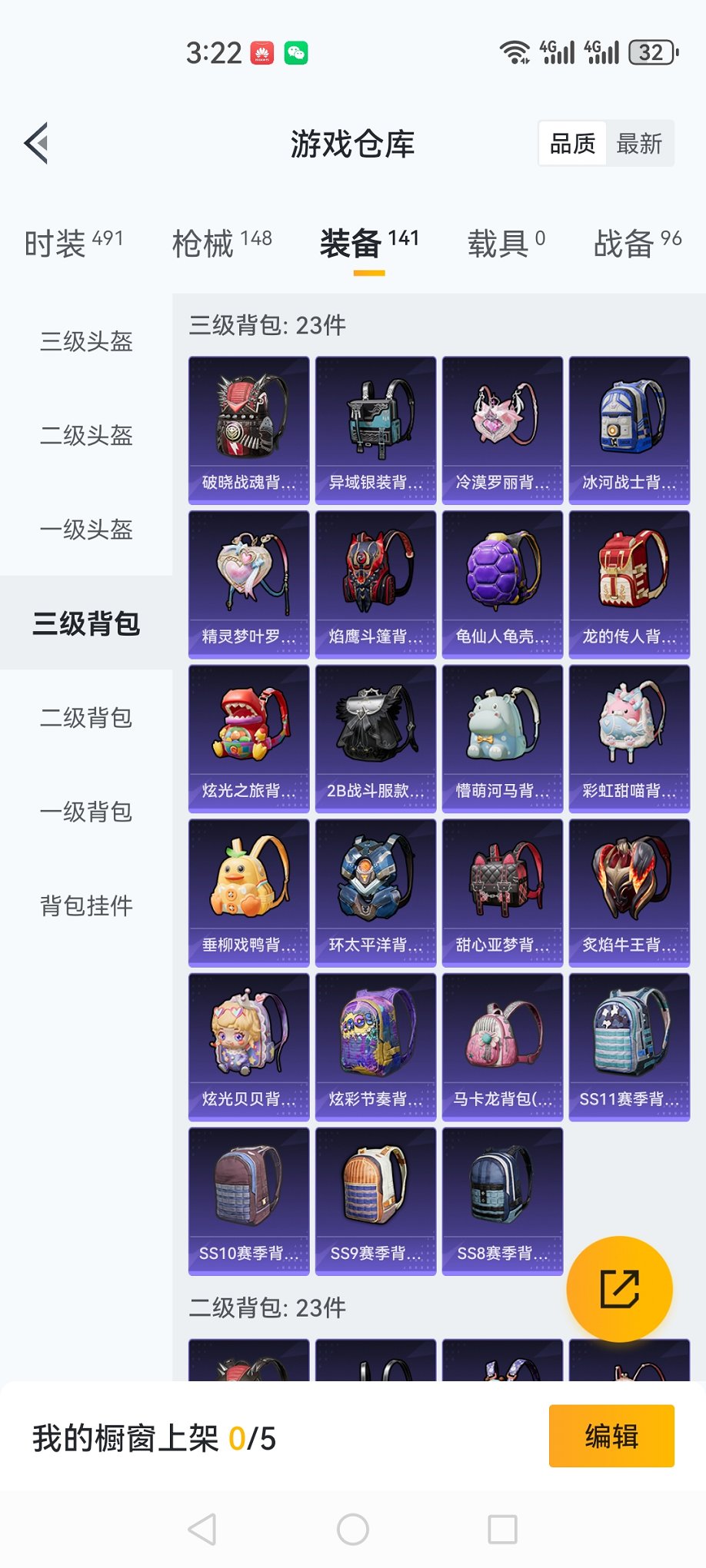Open the 马卡龙背包 item
The height and width of the screenshot is (1568, 706).
[x=502, y=1047]
